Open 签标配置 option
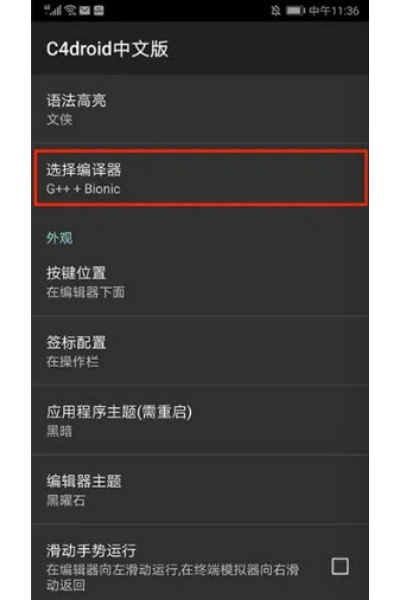Viewport: 400px width, 600px height. pos(200,351)
